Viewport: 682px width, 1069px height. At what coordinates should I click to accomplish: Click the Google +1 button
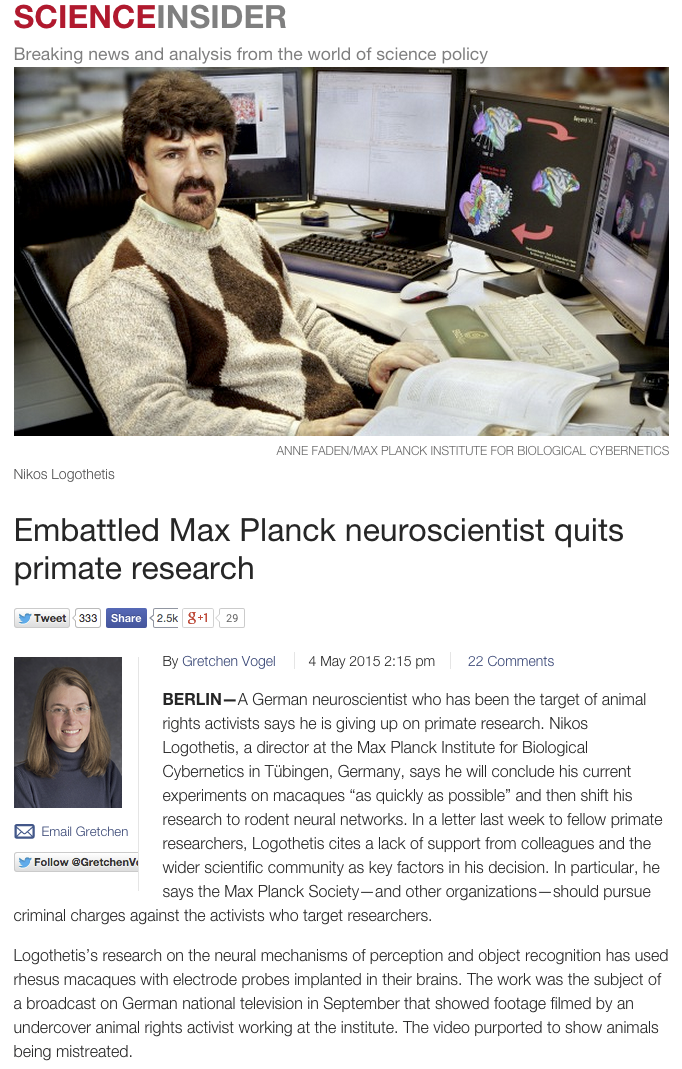(198, 618)
